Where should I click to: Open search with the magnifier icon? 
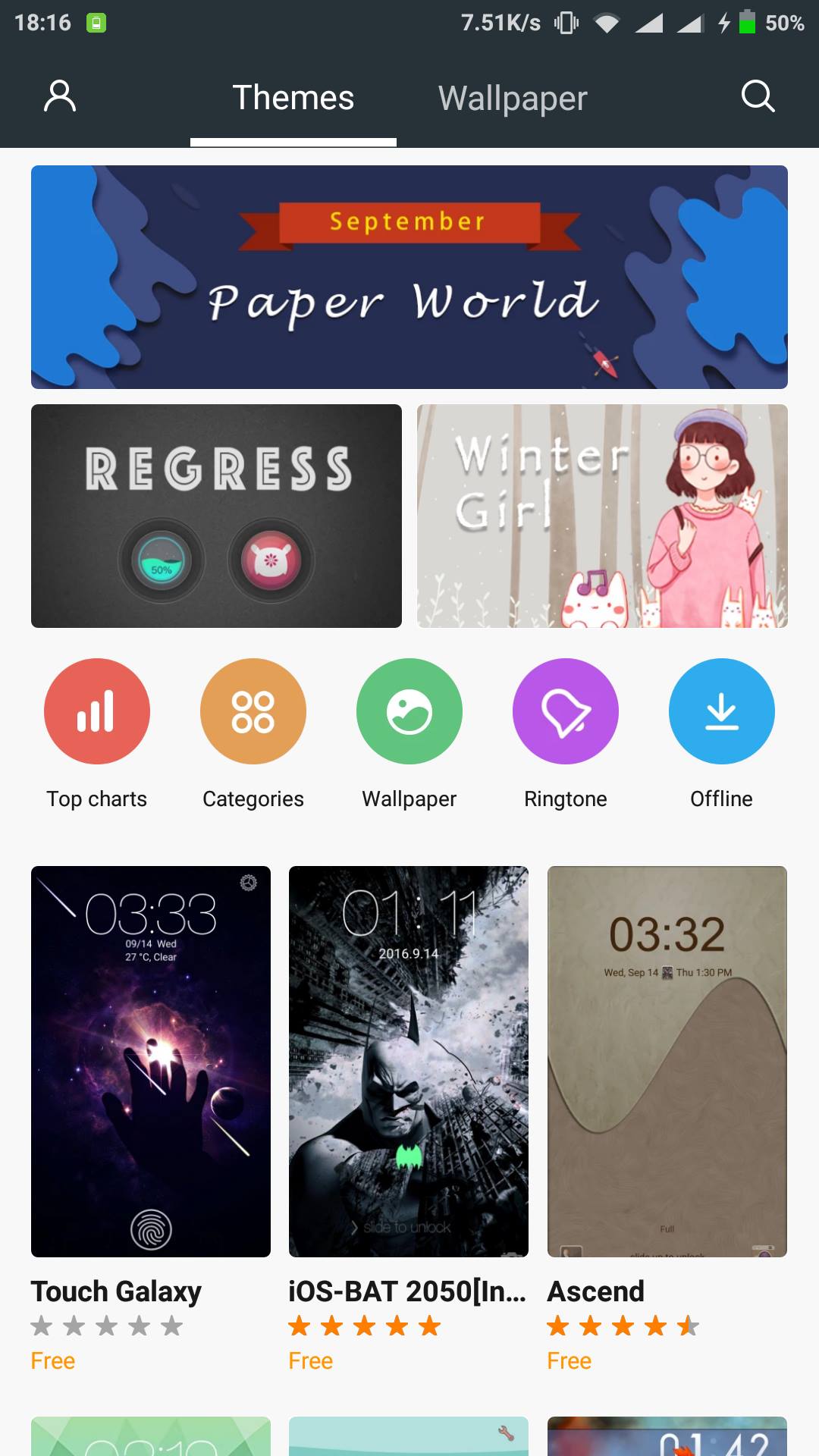[x=758, y=96]
